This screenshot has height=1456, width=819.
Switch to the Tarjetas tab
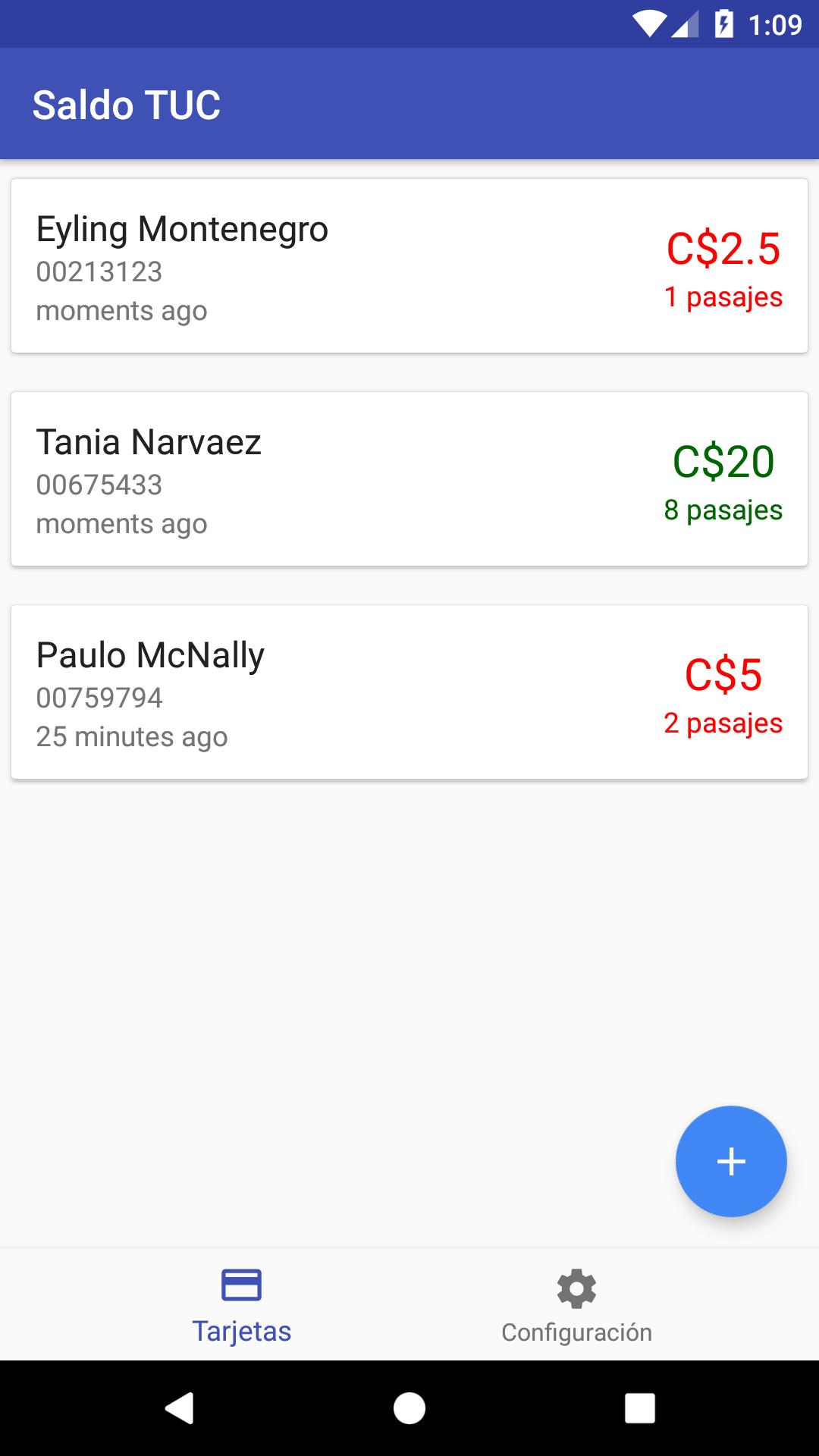(242, 1306)
